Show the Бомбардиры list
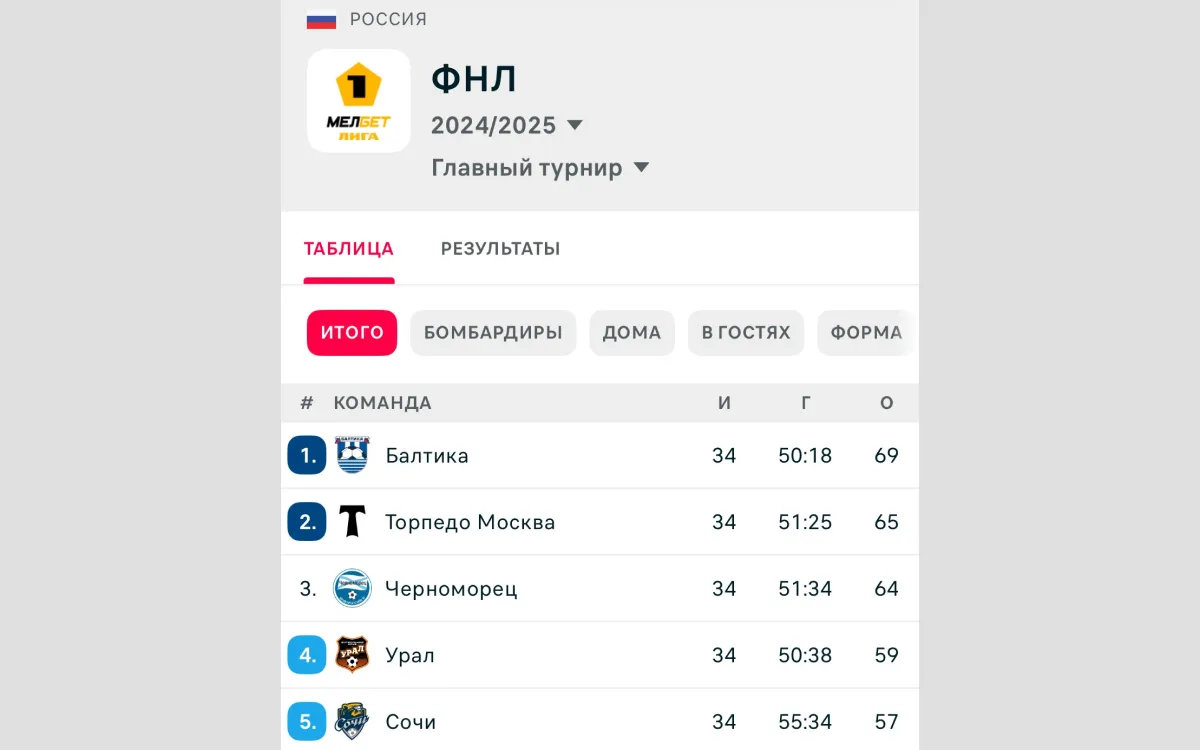The image size is (1200, 750). (x=493, y=333)
